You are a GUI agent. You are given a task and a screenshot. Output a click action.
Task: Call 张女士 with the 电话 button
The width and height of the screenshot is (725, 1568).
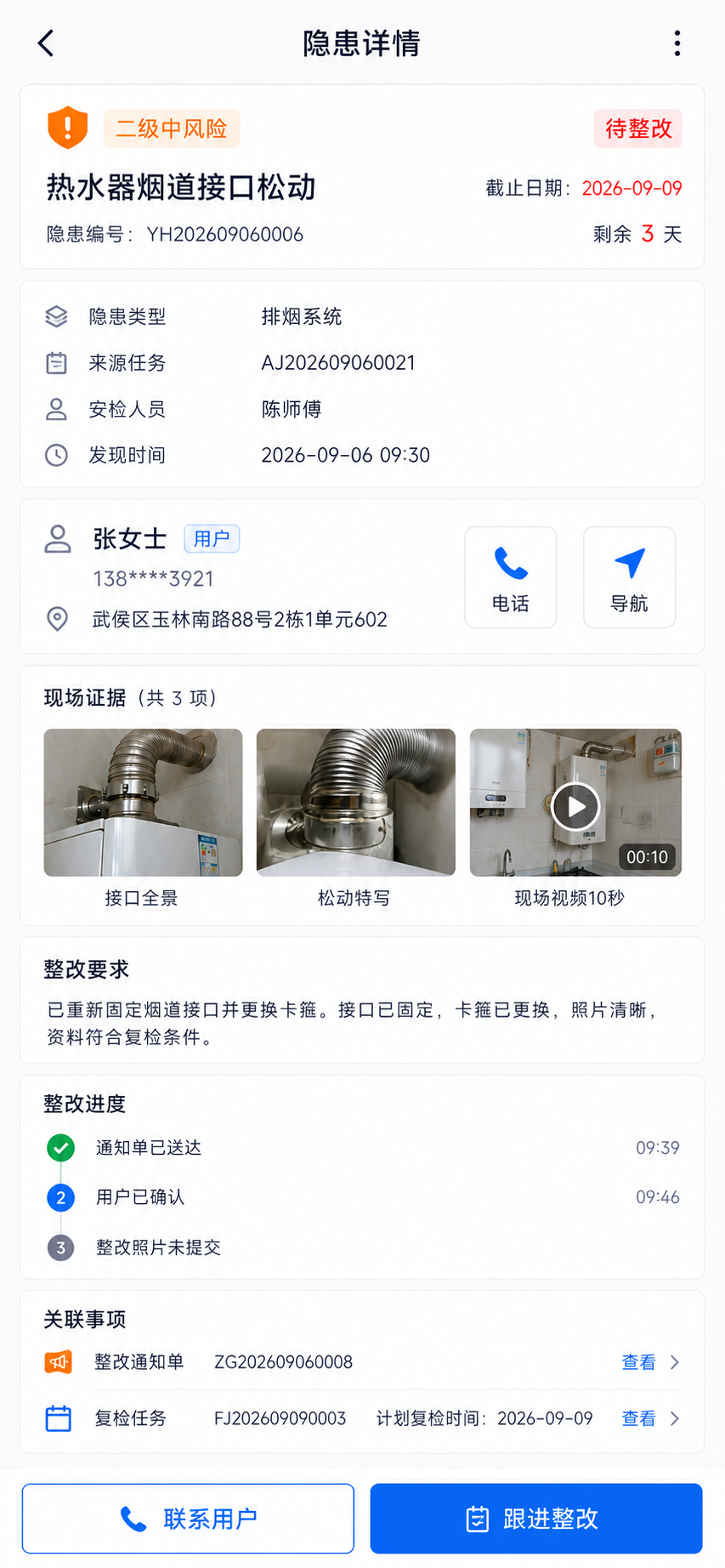[511, 577]
